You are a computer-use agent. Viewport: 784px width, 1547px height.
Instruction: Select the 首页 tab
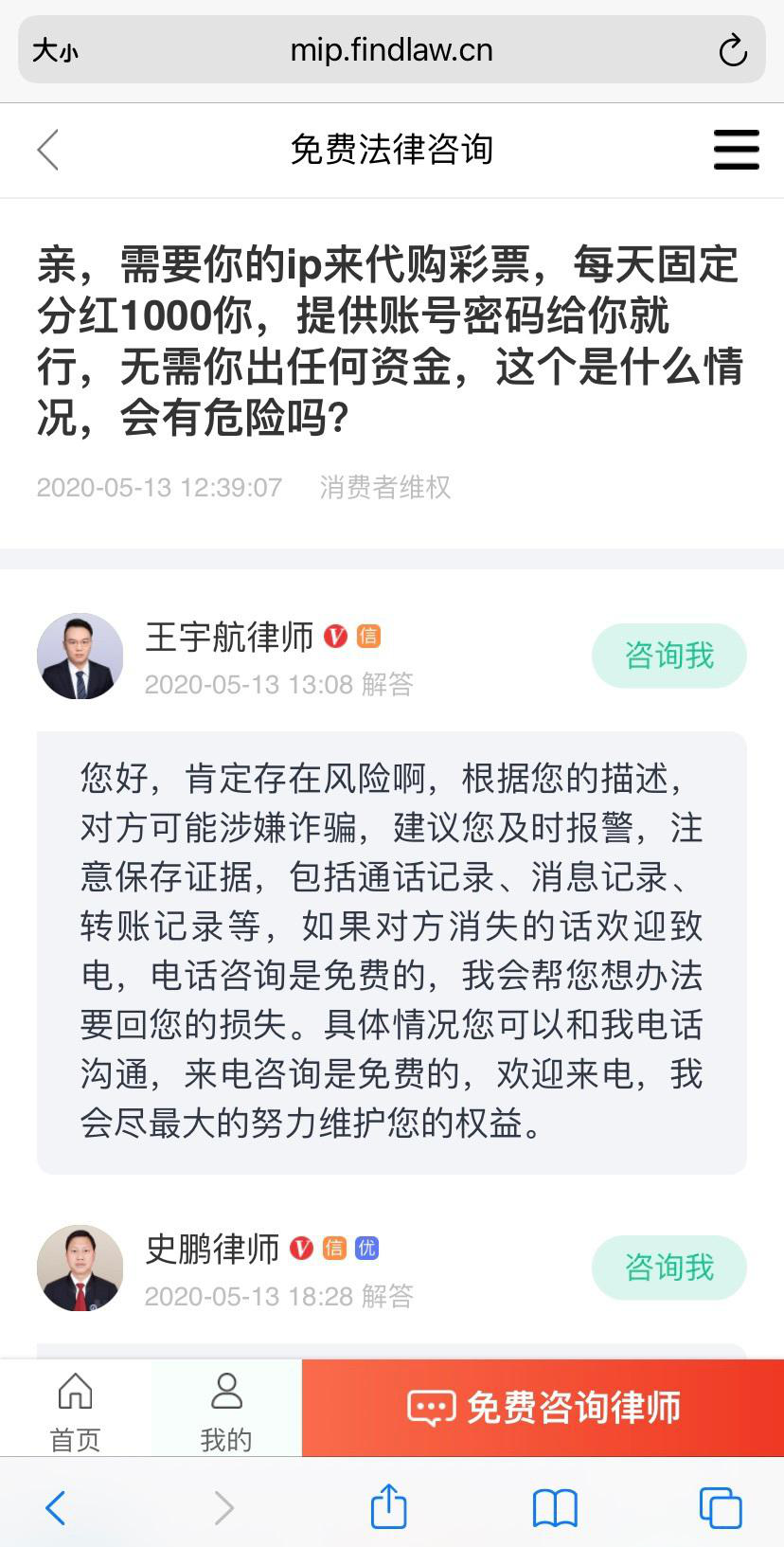pos(73,1409)
